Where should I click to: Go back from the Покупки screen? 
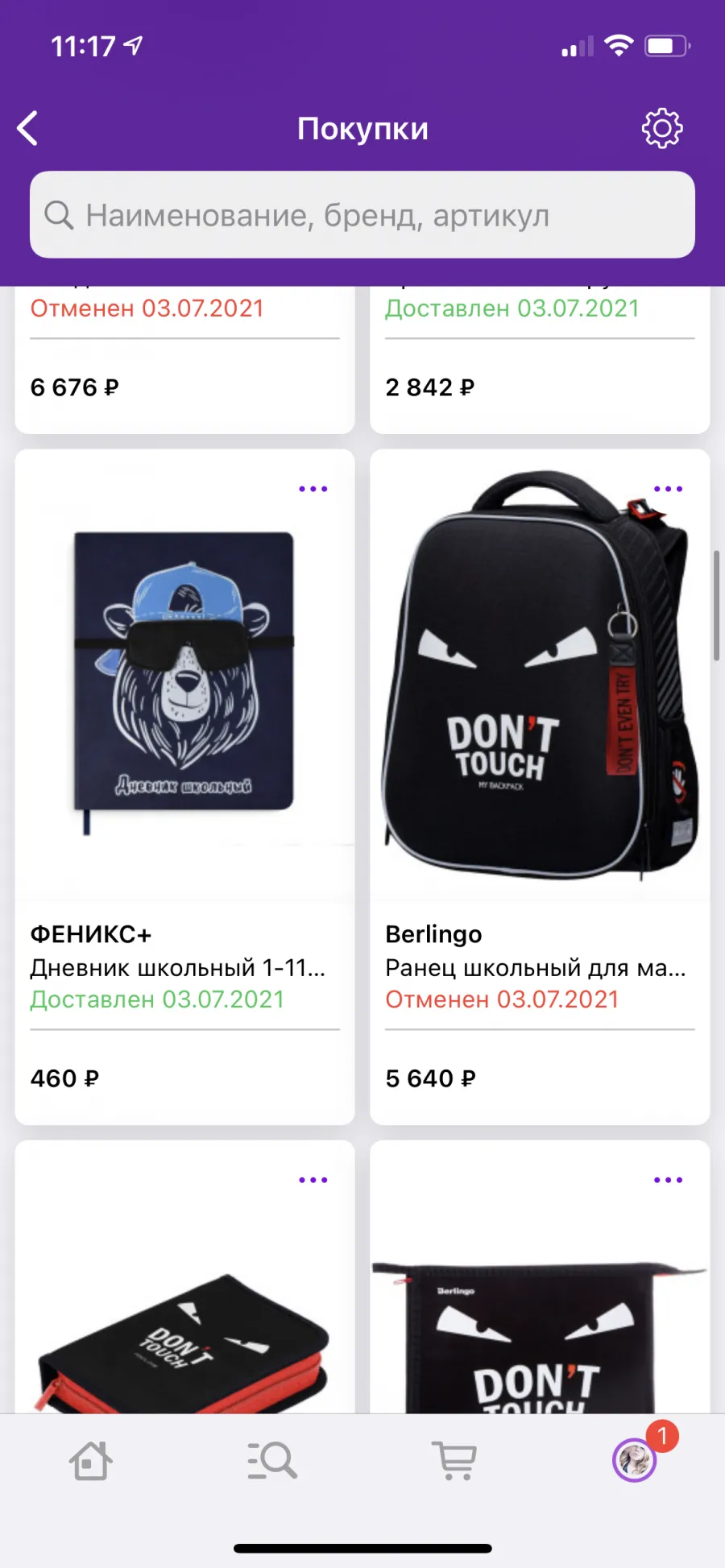(x=28, y=128)
